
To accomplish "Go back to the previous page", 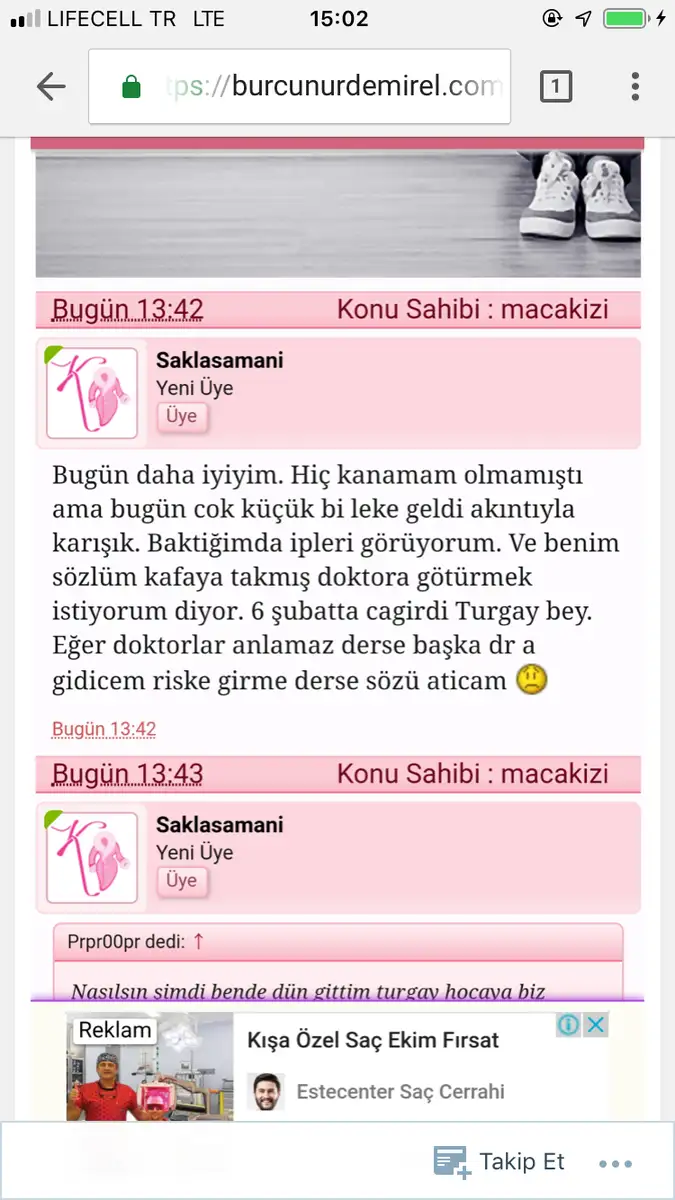I will (51, 87).
